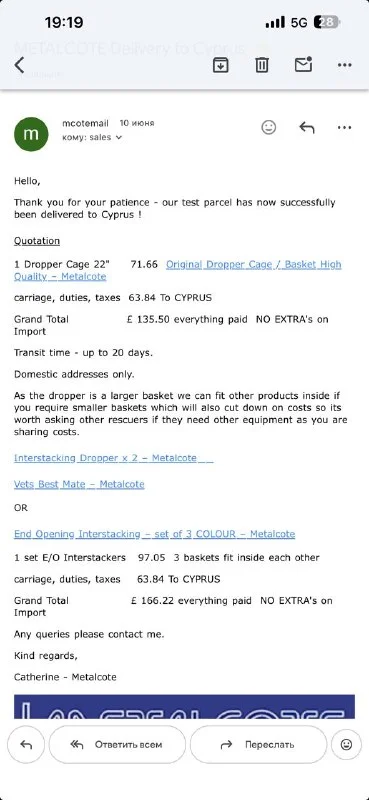Tap the bottom emoji reaction button
The width and height of the screenshot is (369, 800).
(x=347, y=744)
